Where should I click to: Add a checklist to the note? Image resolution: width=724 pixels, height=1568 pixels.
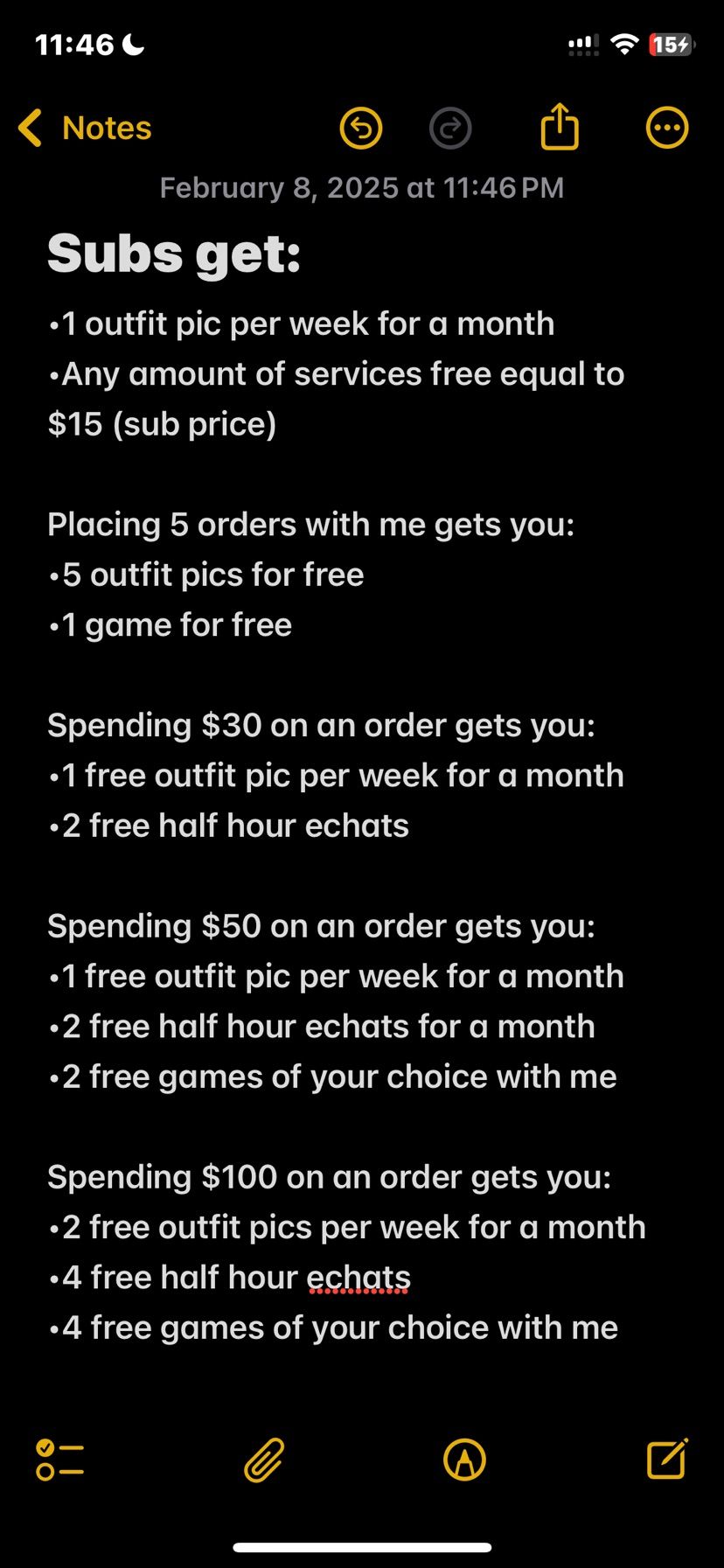pyautogui.click(x=59, y=1460)
